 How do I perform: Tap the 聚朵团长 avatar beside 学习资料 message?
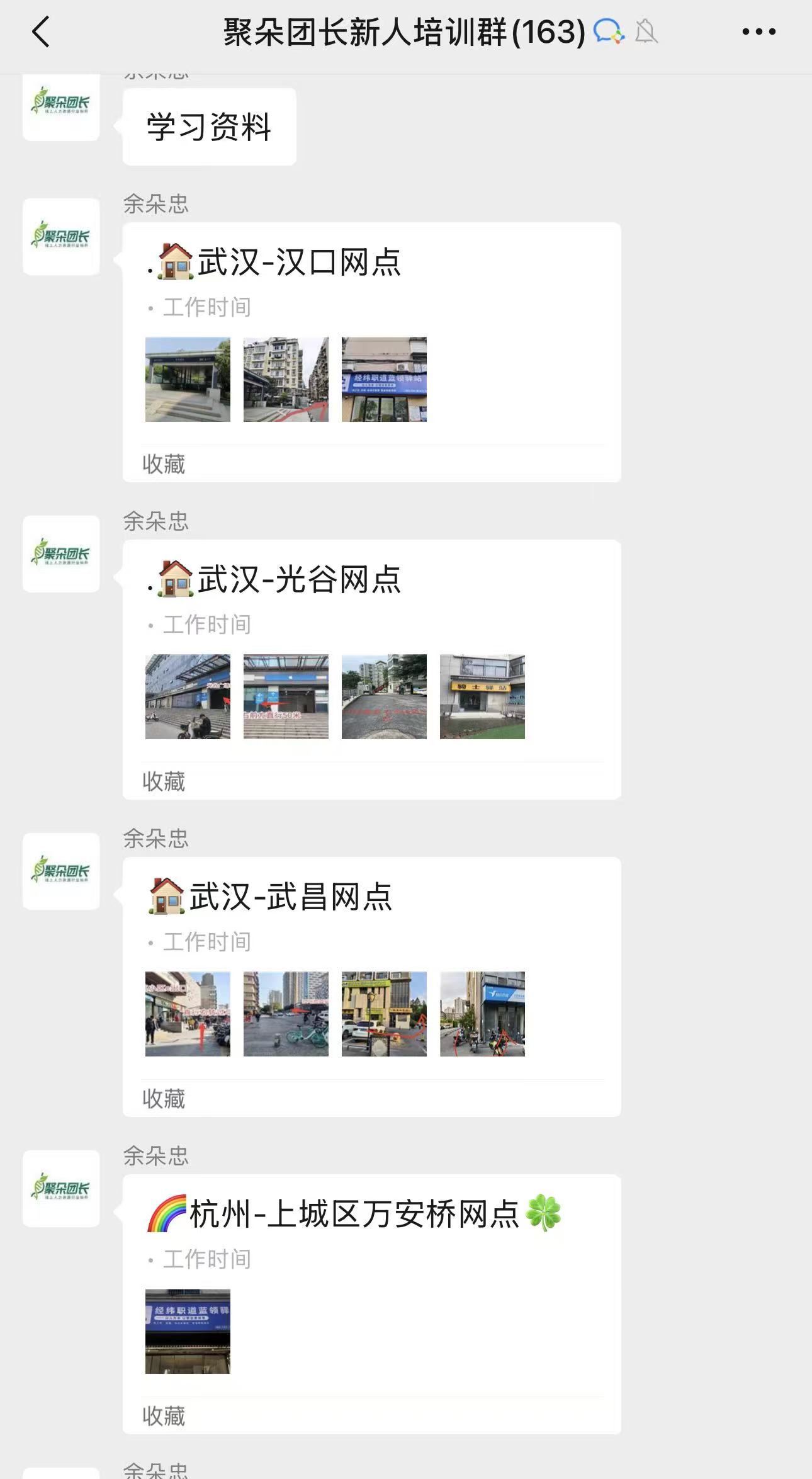coord(60,108)
